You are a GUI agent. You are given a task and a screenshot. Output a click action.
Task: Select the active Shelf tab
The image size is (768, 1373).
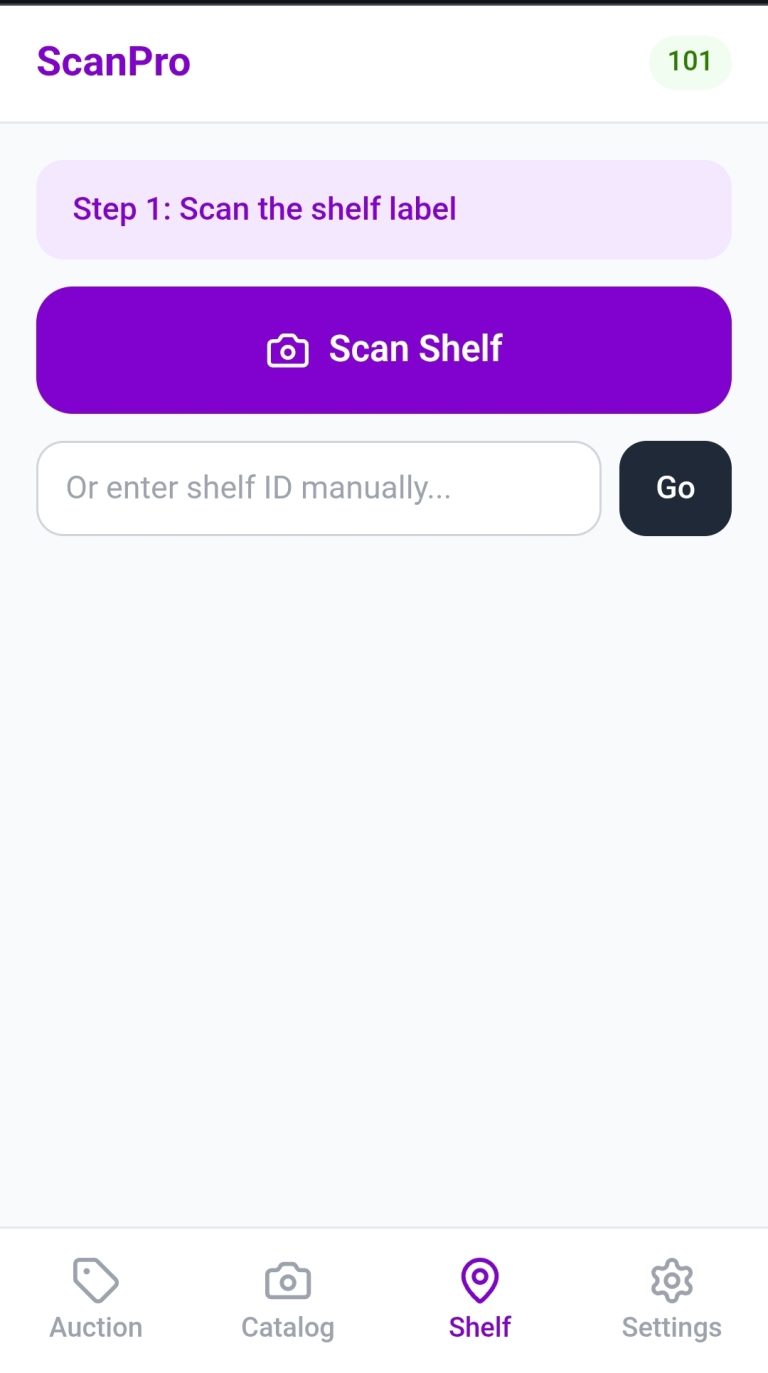coord(479,1297)
